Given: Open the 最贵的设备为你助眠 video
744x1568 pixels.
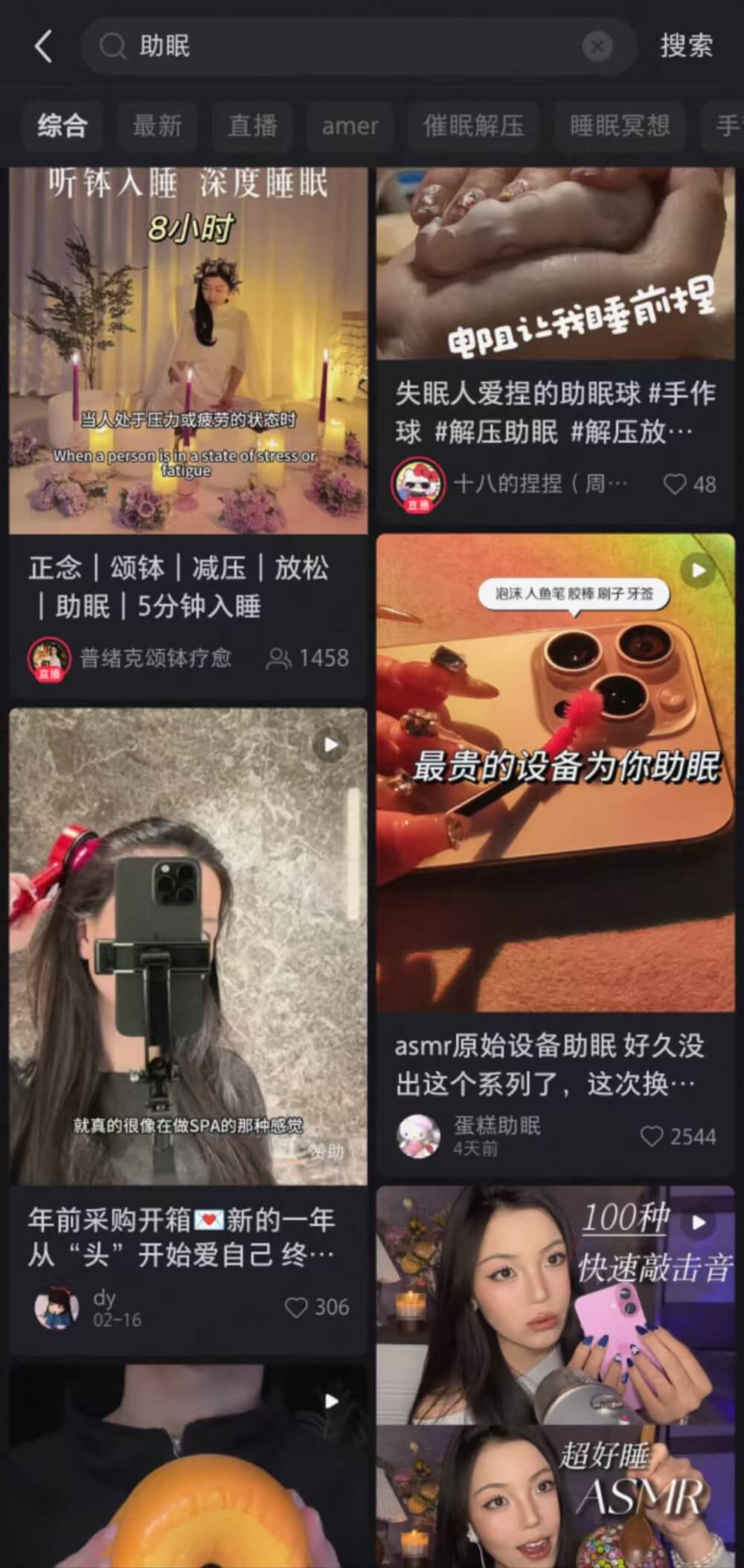Looking at the screenshot, I should pyautogui.click(x=555, y=772).
